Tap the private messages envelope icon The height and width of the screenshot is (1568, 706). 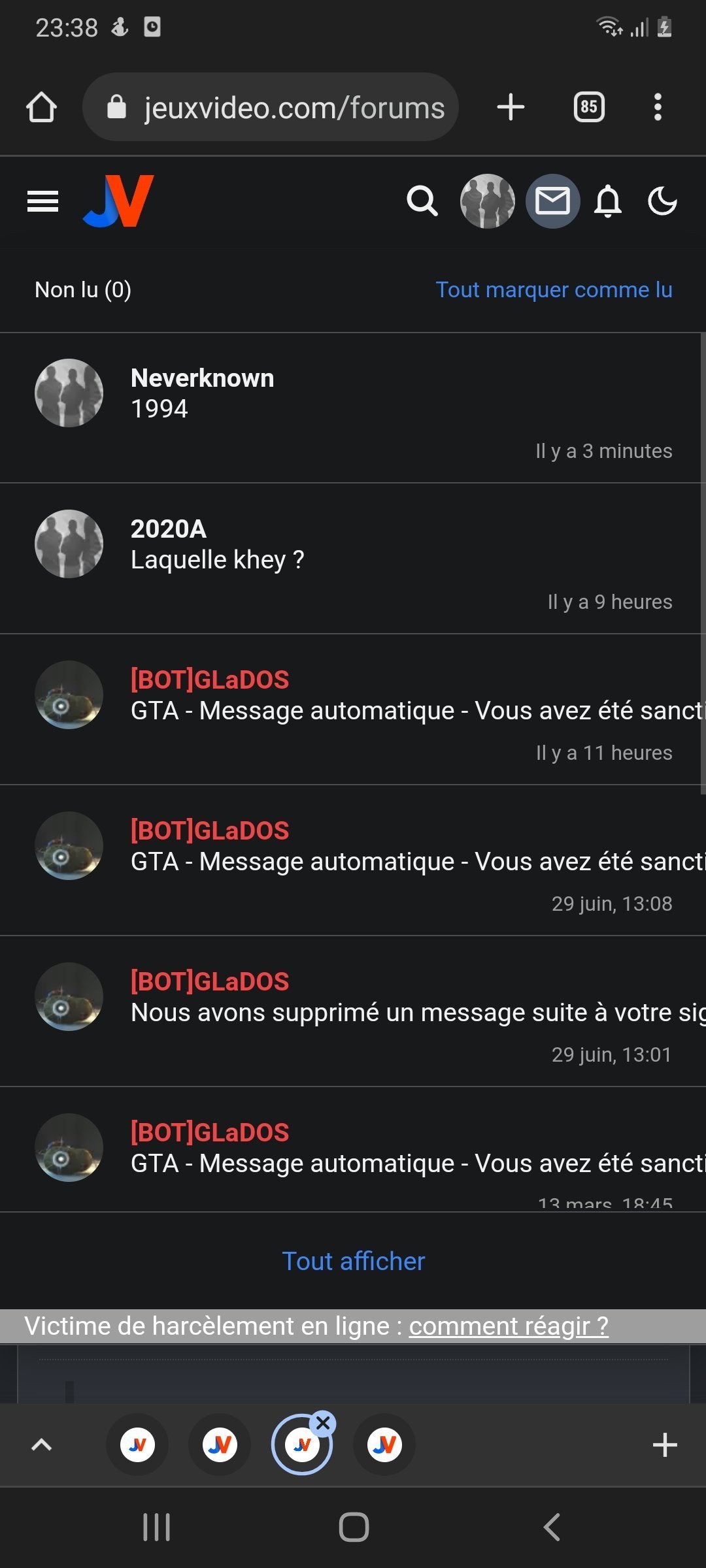[x=553, y=201]
